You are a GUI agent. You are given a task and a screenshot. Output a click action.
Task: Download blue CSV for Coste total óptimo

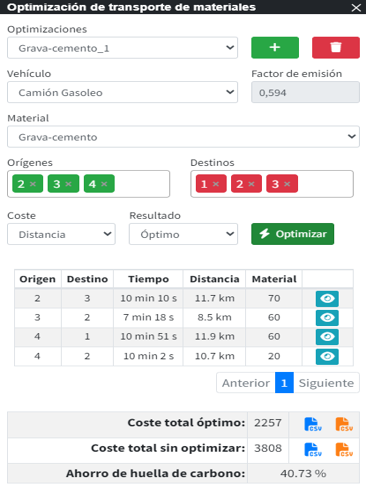313,424
